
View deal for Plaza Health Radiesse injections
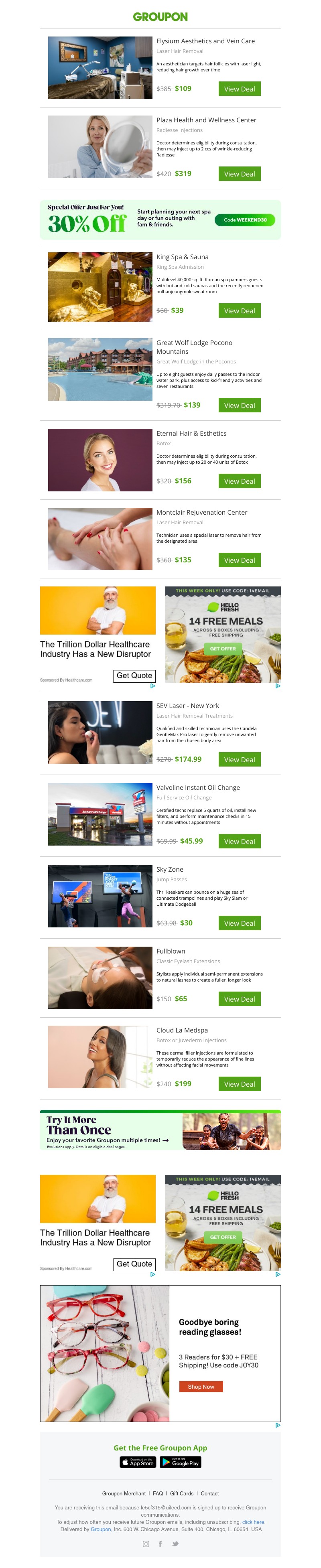coord(240,174)
